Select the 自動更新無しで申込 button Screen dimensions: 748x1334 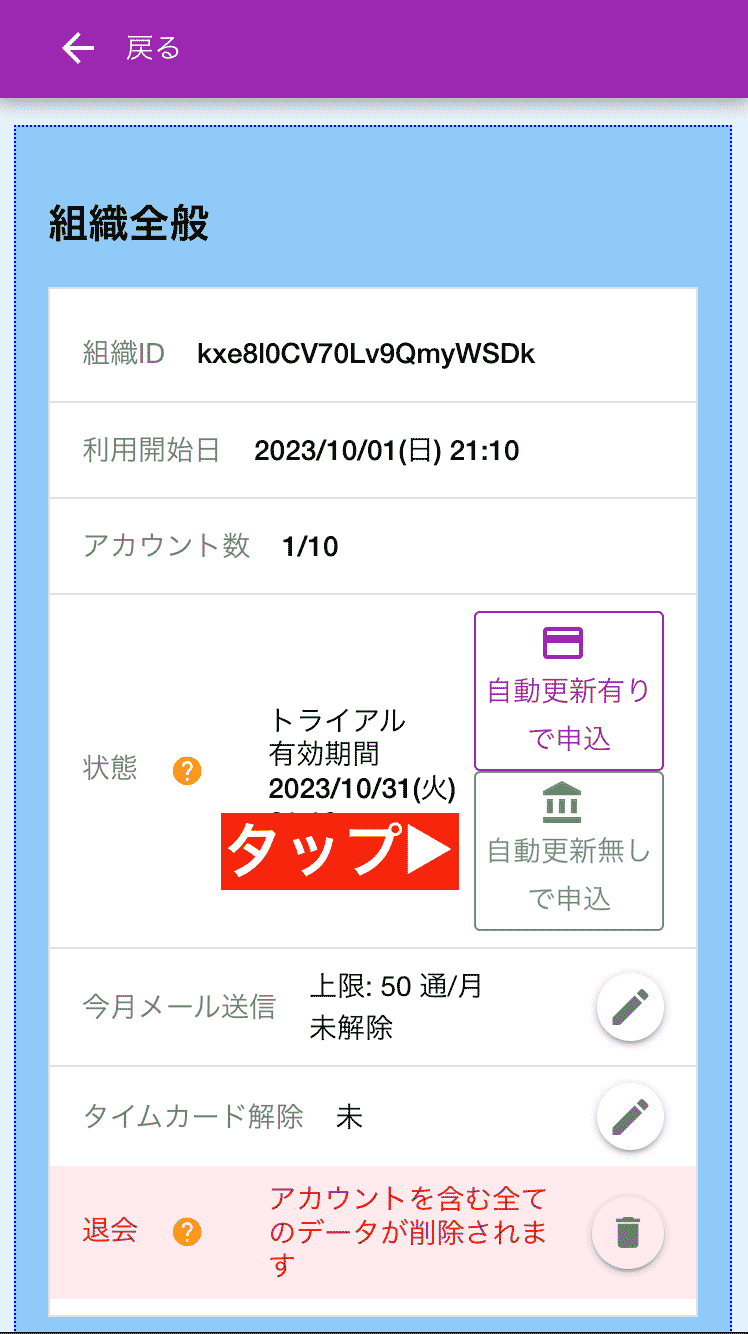point(568,851)
